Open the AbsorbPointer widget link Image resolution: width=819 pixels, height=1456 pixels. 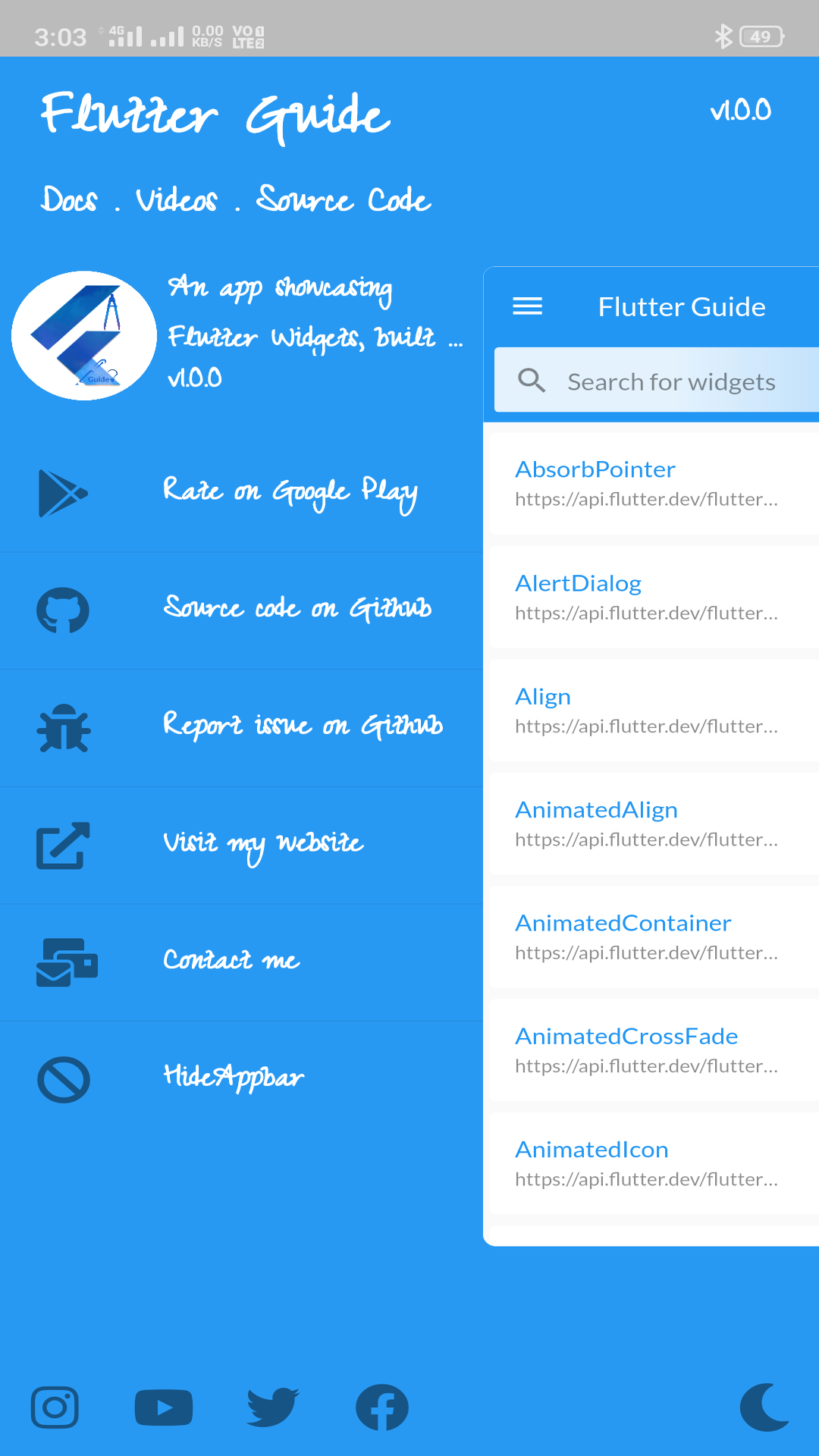(595, 469)
